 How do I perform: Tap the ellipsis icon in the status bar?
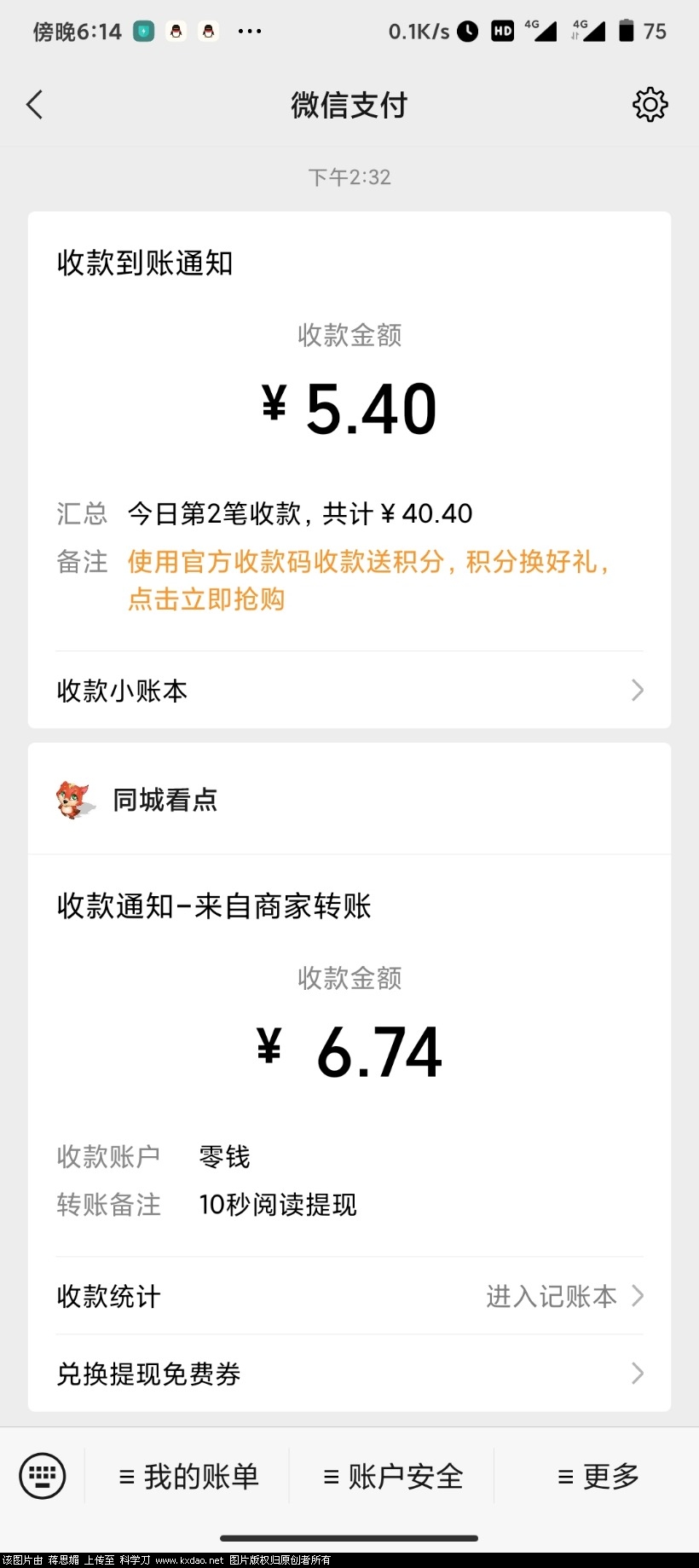tap(250, 31)
